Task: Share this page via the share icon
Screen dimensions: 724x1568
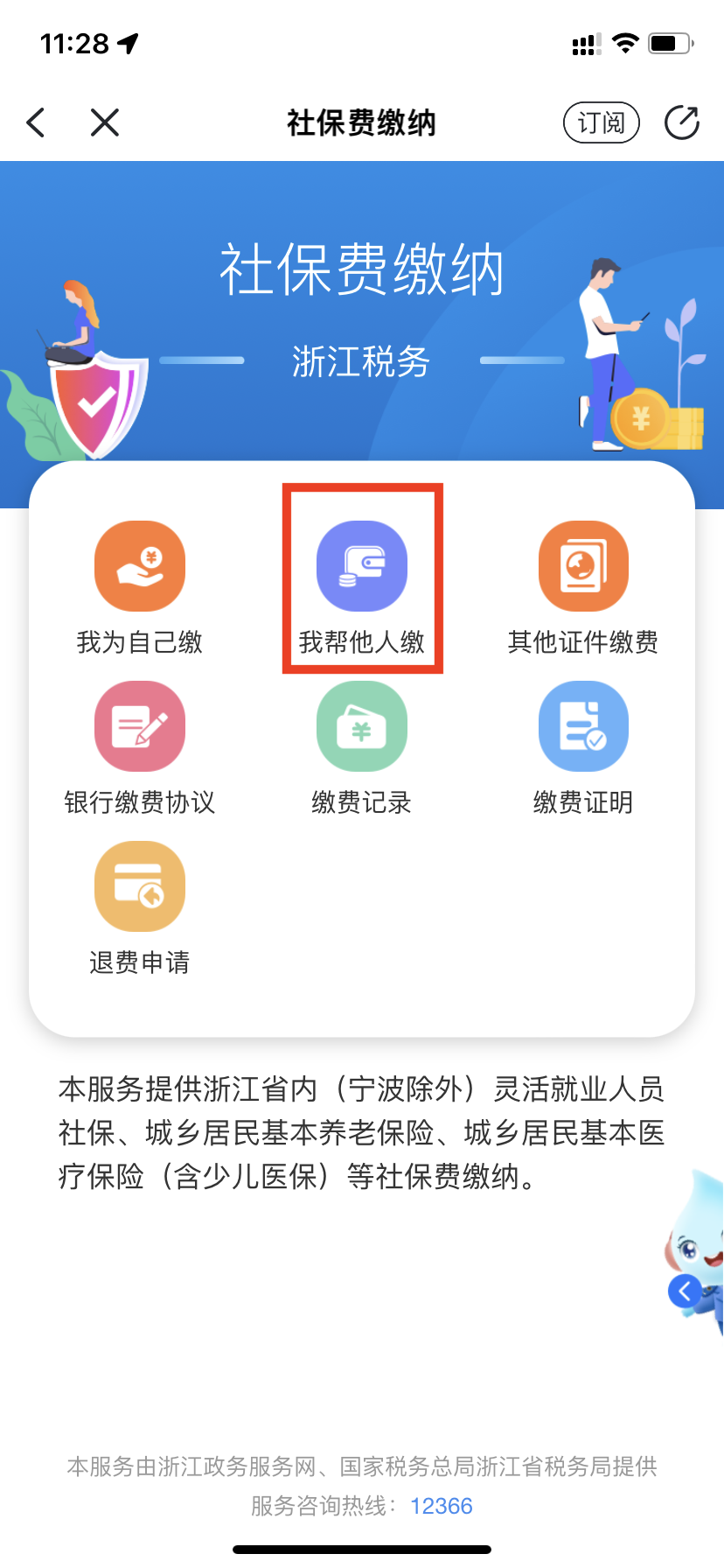Action: (681, 122)
